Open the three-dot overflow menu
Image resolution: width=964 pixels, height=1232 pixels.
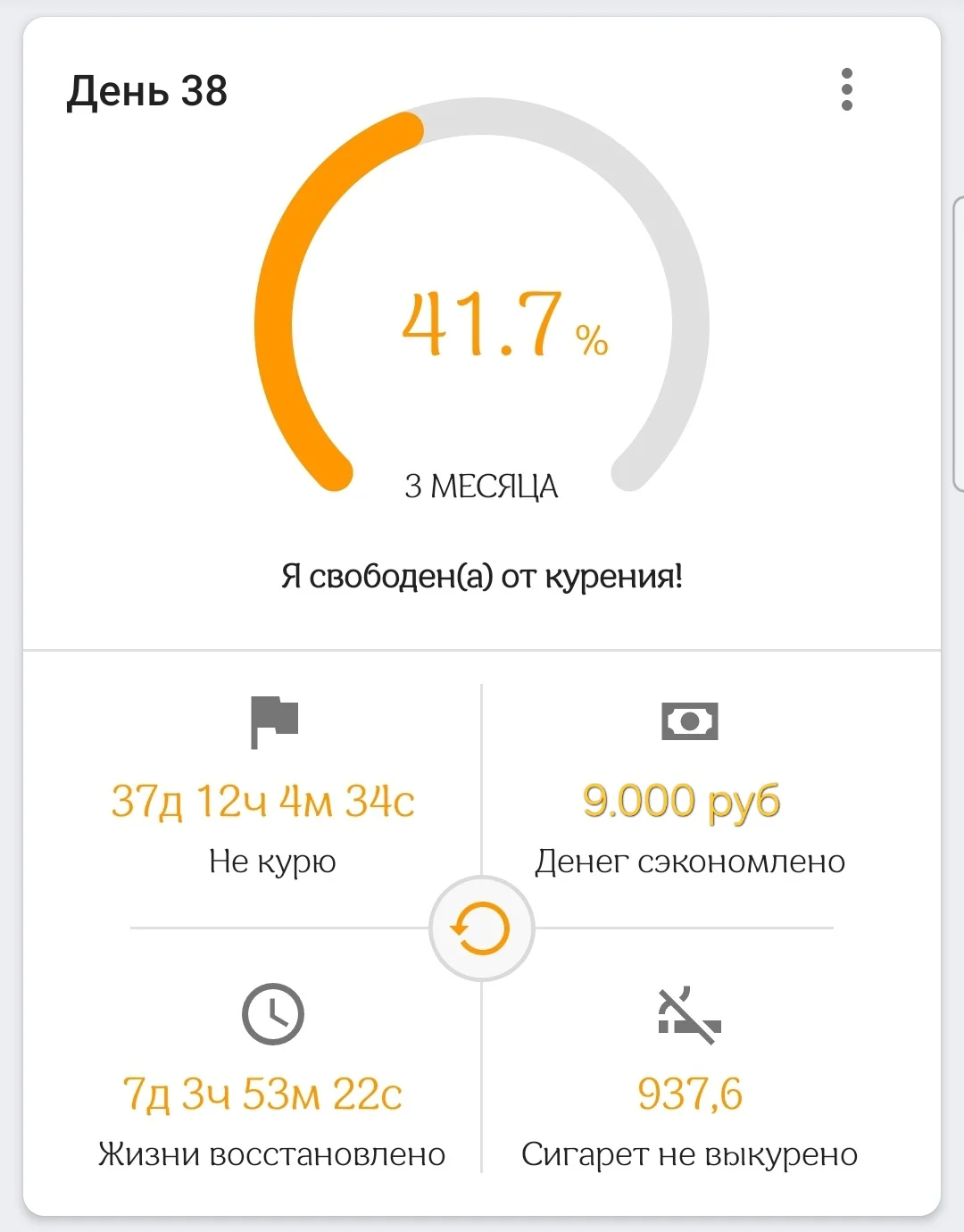[846, 90]
